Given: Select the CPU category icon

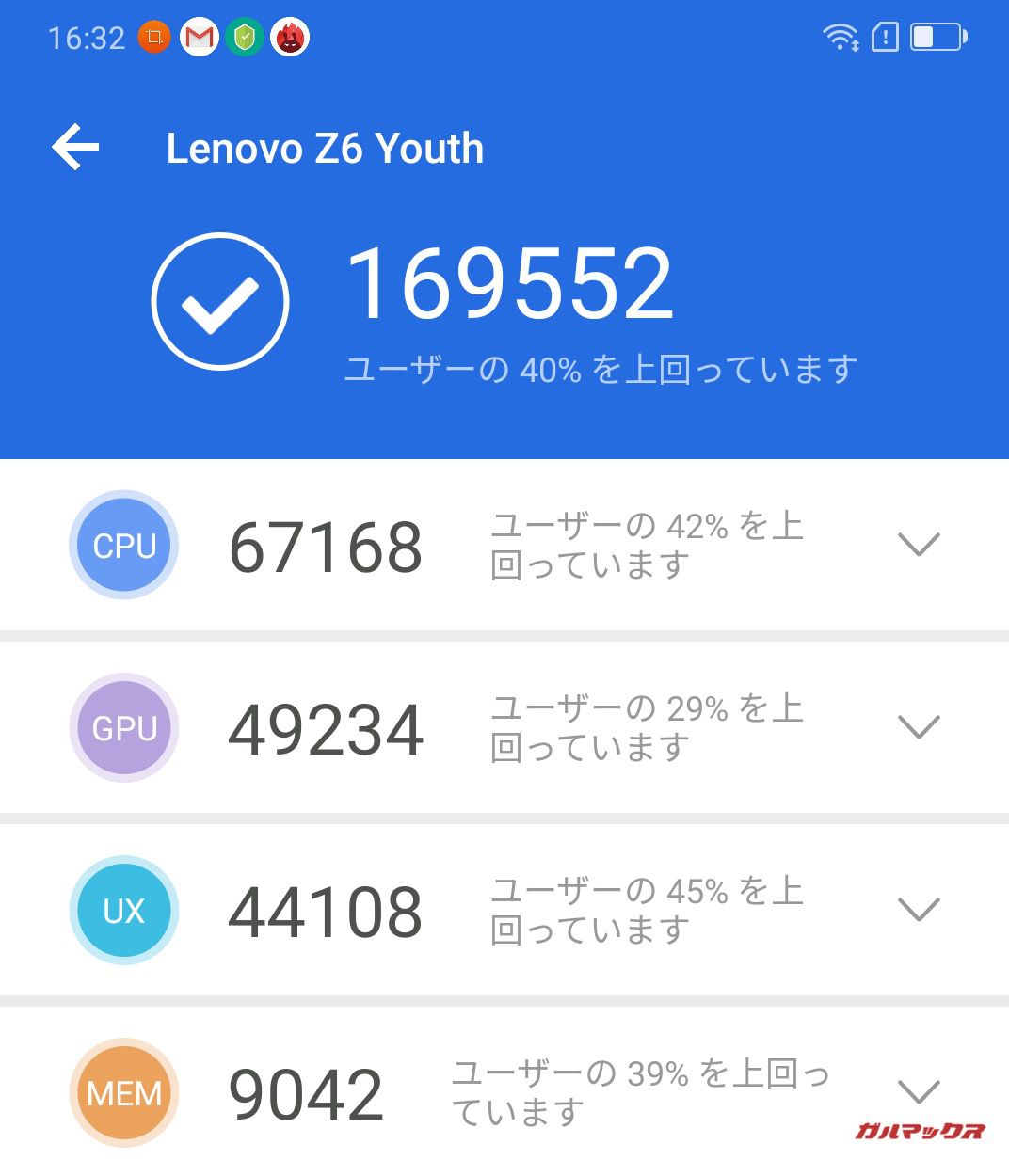Looking at the screenshot, I should click(x=122, y=546).
